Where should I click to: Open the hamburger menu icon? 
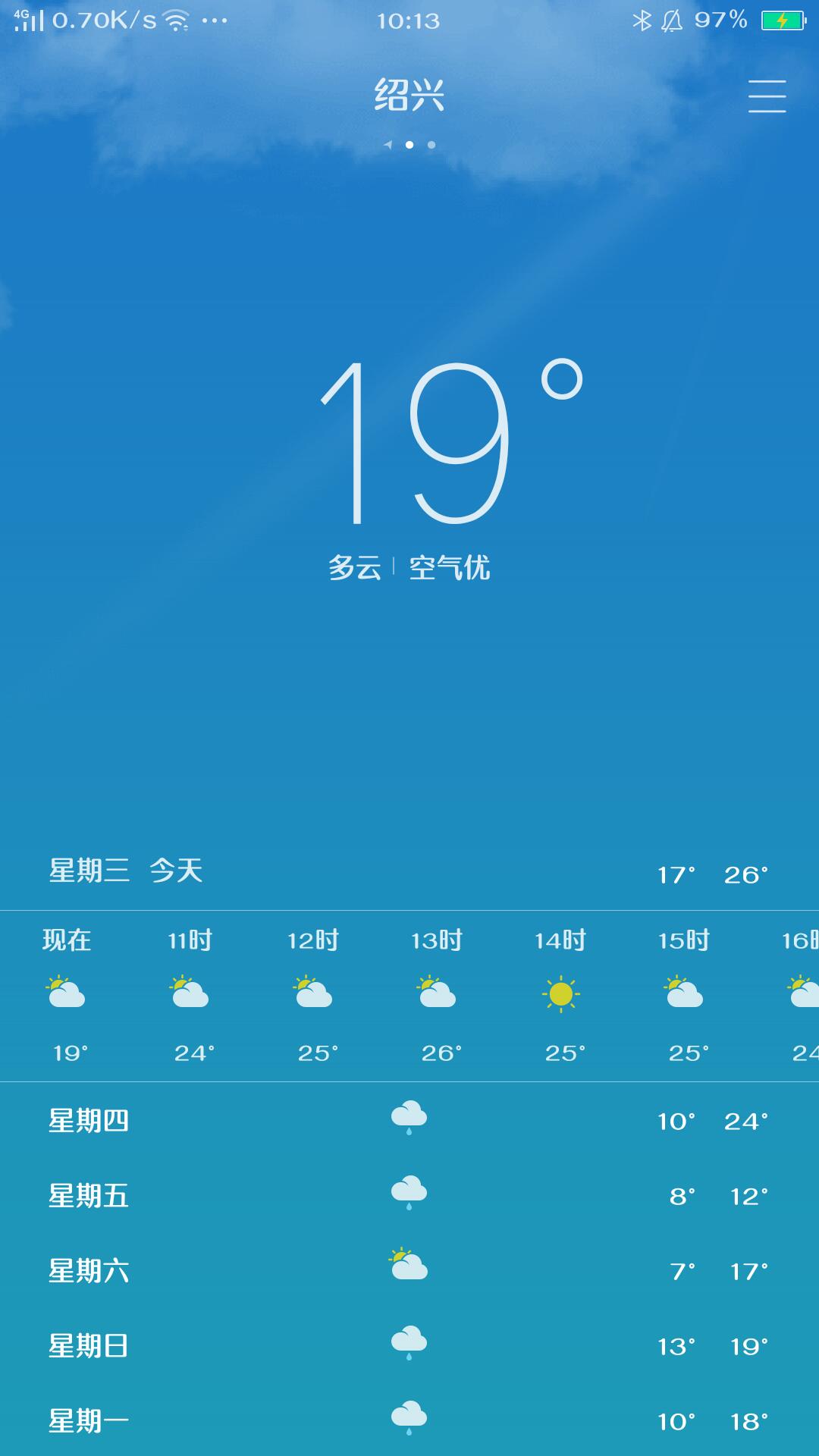[767, 96]
